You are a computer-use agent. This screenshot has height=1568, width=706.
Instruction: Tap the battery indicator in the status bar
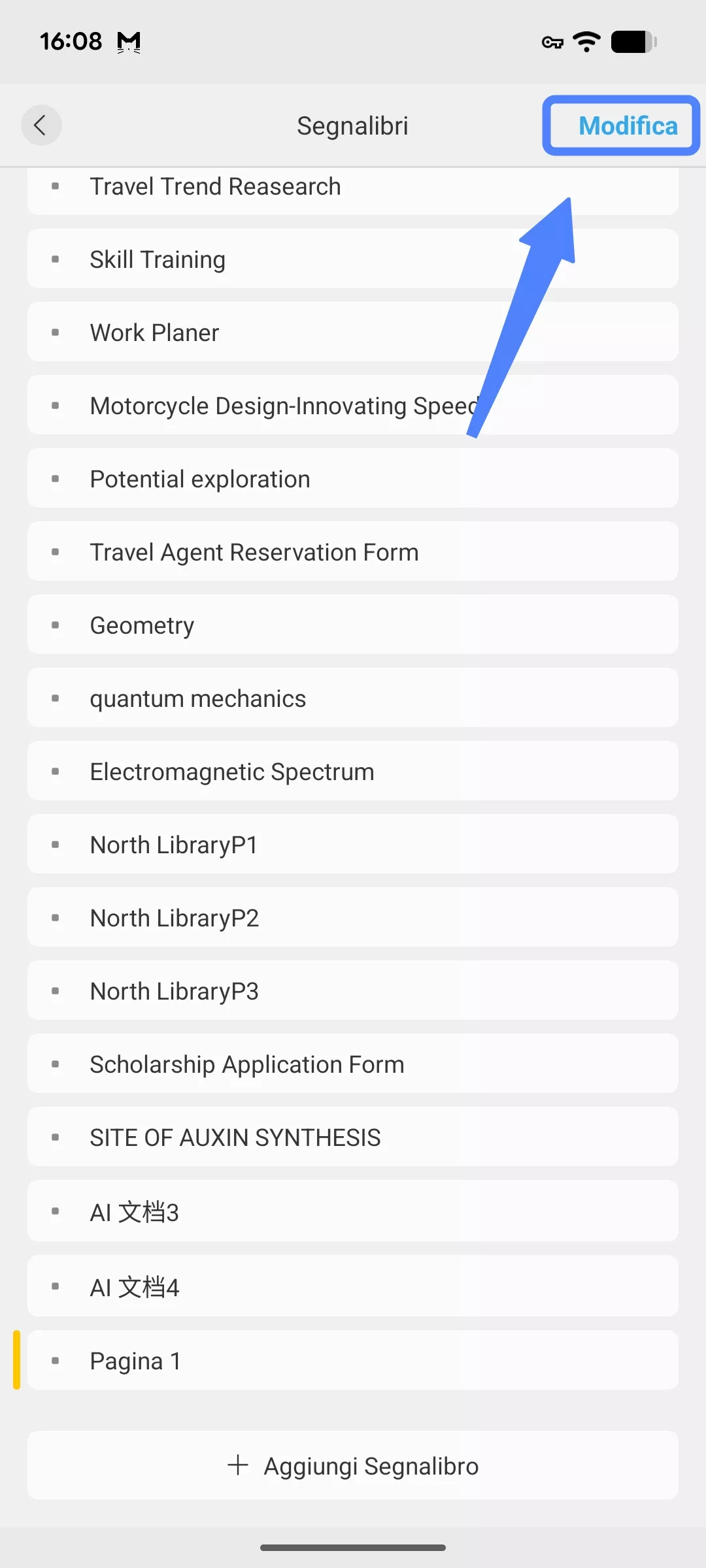631,41
